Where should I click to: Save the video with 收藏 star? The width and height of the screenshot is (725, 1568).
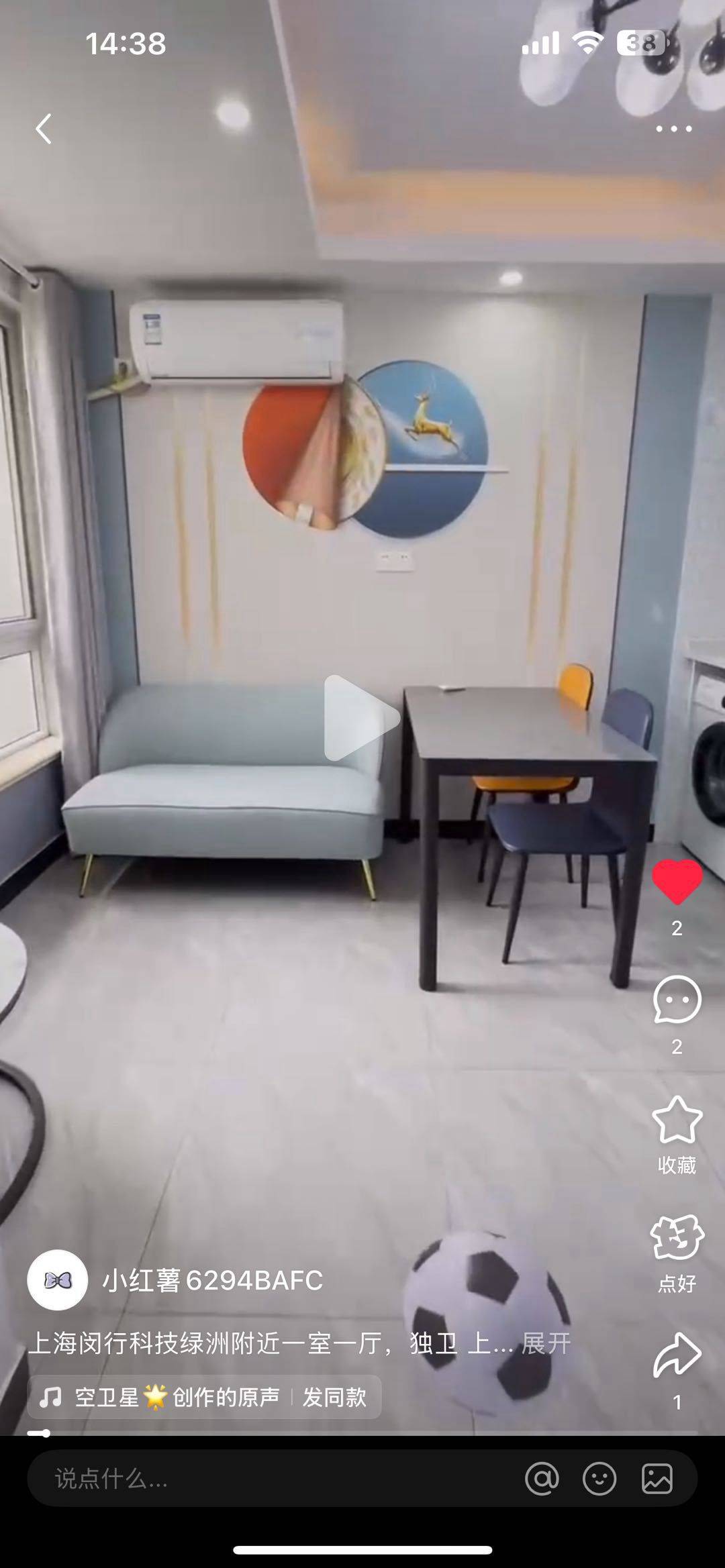(x=677, y=1120)
